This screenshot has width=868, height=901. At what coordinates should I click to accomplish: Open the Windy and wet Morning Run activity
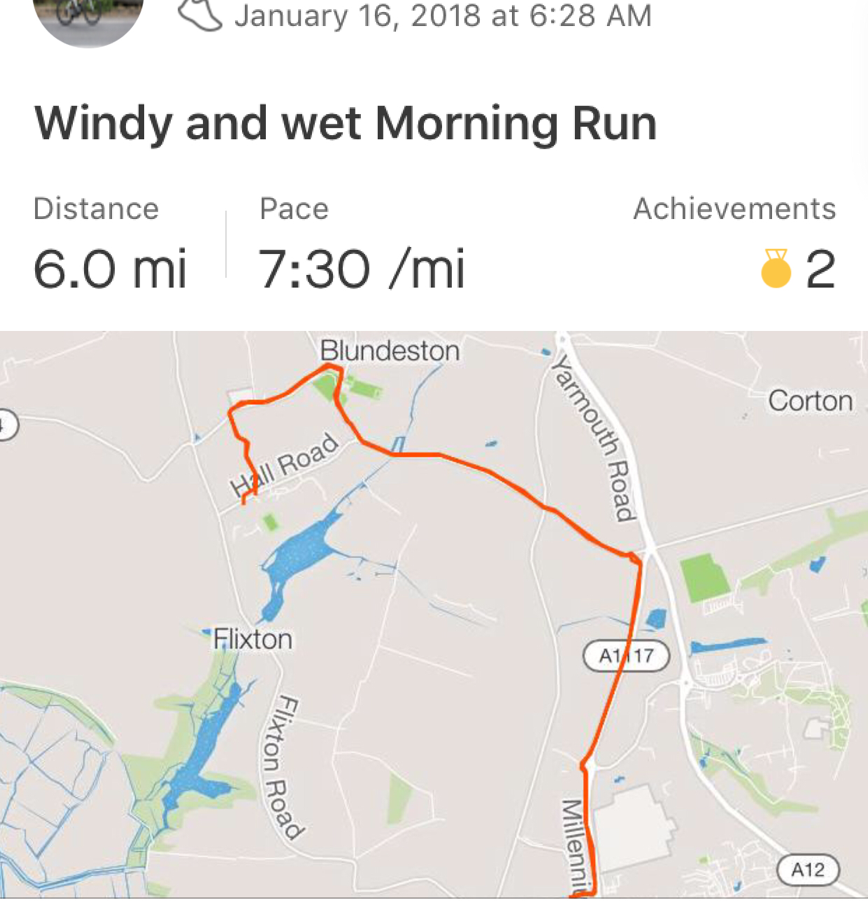[345, 124]
